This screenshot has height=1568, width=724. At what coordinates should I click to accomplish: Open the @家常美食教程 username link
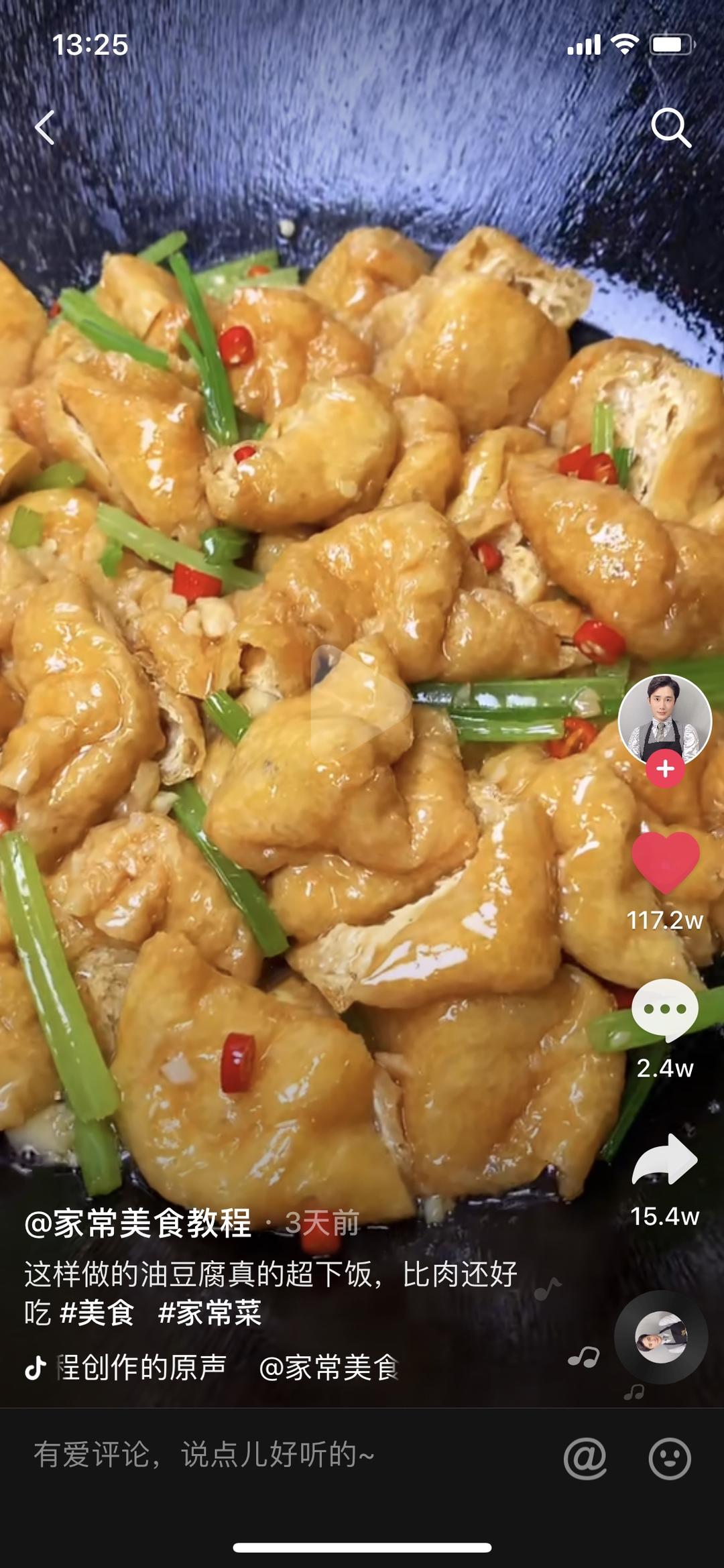(x=138, y=1223)
